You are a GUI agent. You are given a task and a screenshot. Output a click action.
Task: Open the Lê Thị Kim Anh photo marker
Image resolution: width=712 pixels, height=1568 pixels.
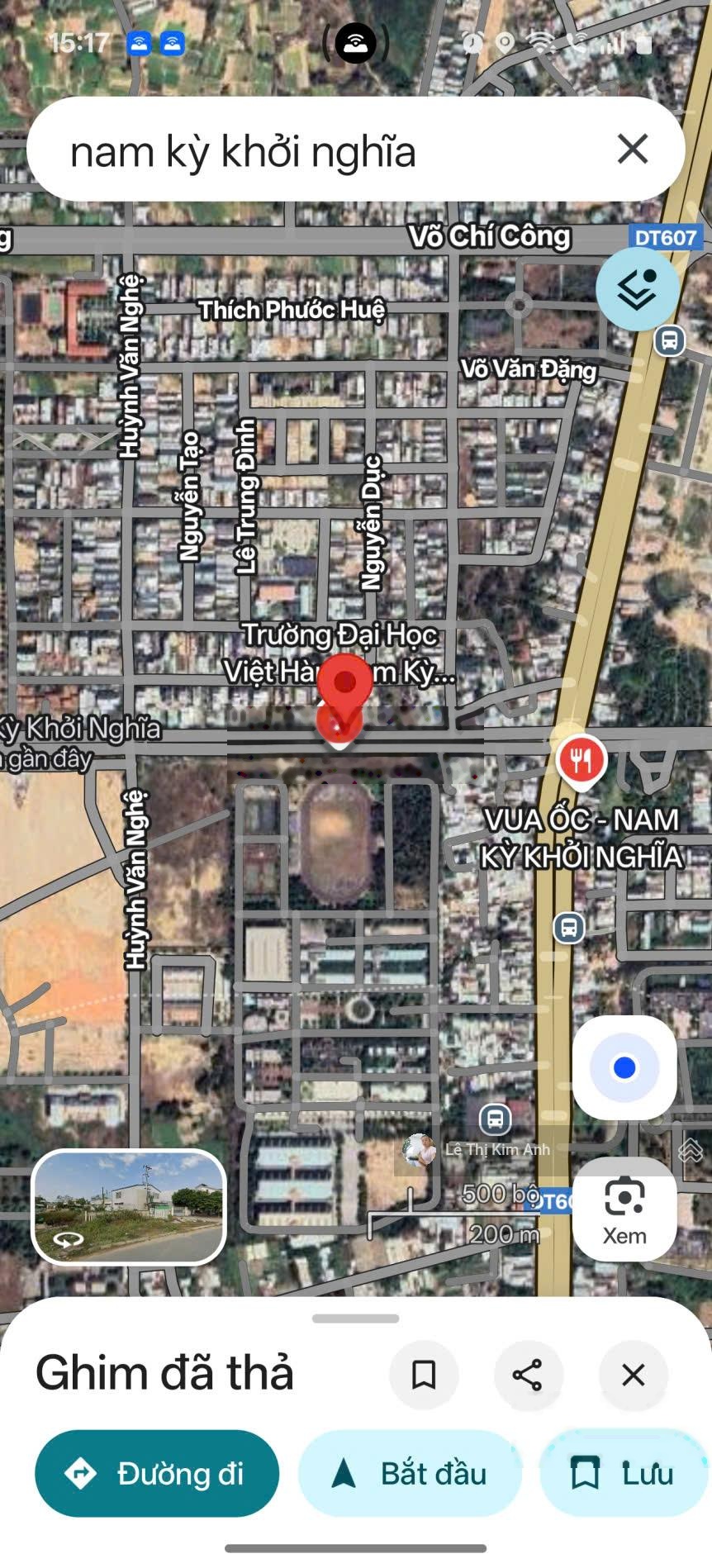[420, 1149]
